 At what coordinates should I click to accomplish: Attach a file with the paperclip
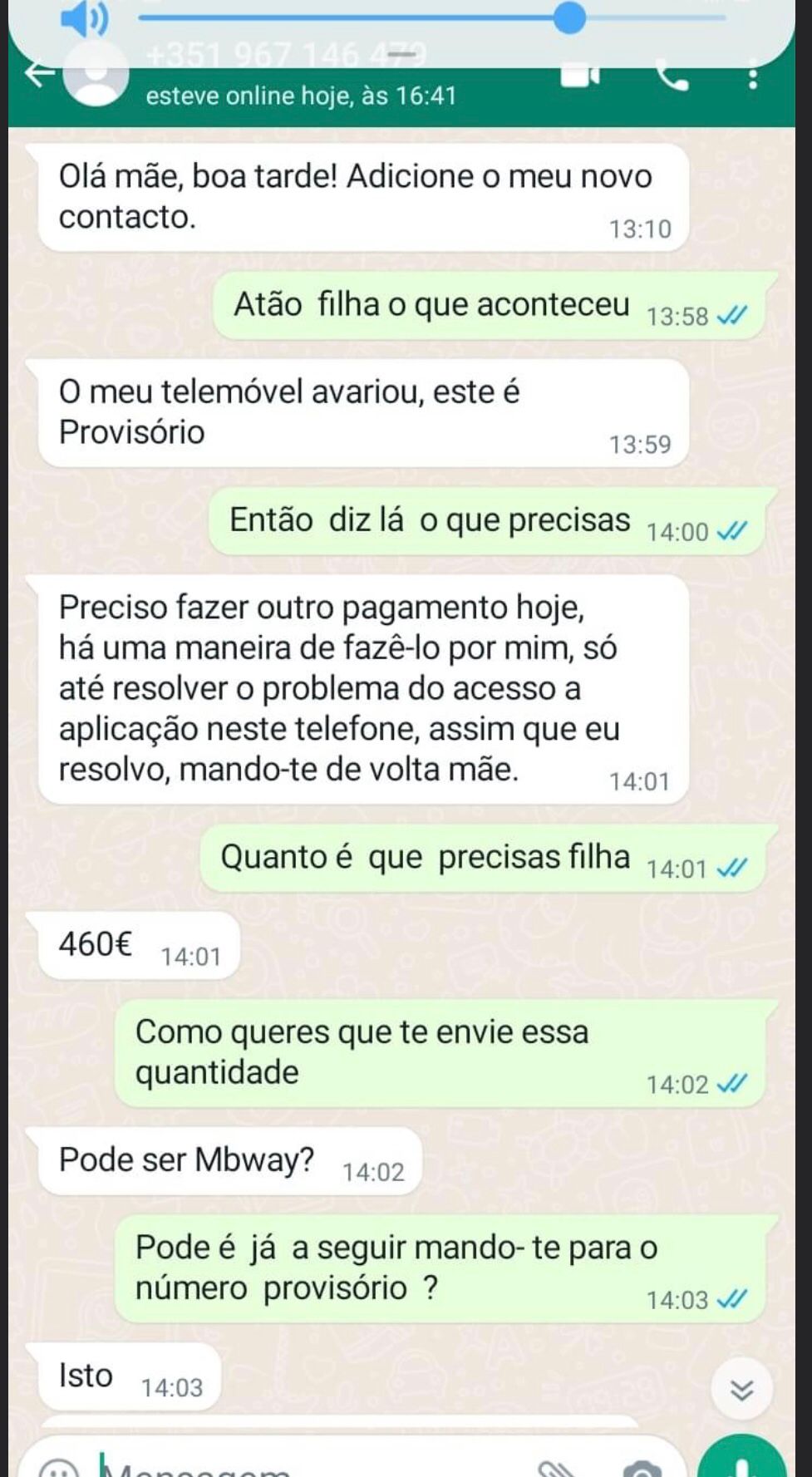[x=555, y=1470]
